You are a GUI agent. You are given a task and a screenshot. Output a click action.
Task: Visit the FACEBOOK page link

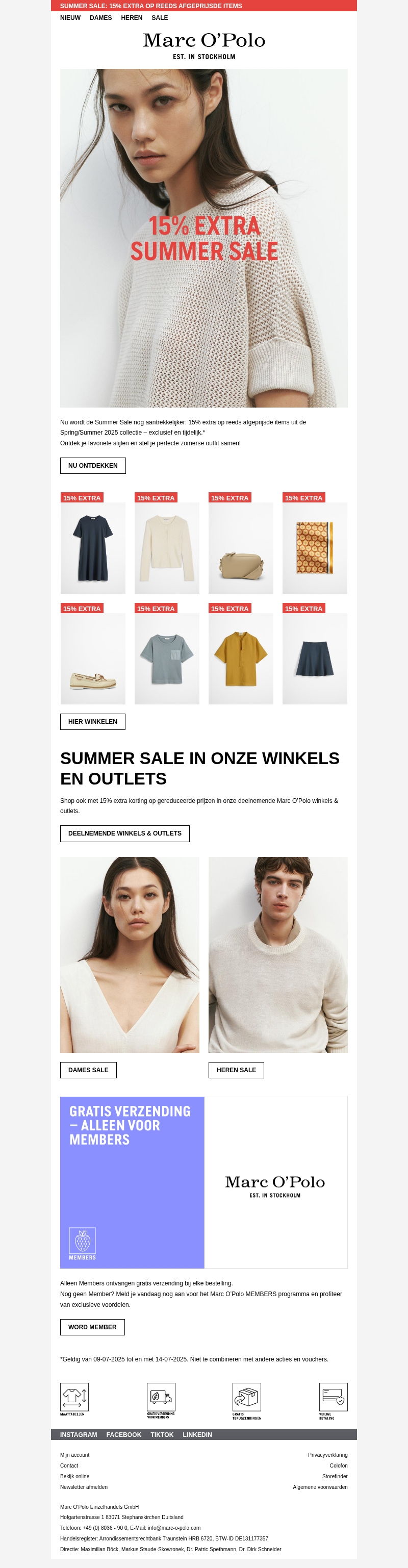point(123,1435)
